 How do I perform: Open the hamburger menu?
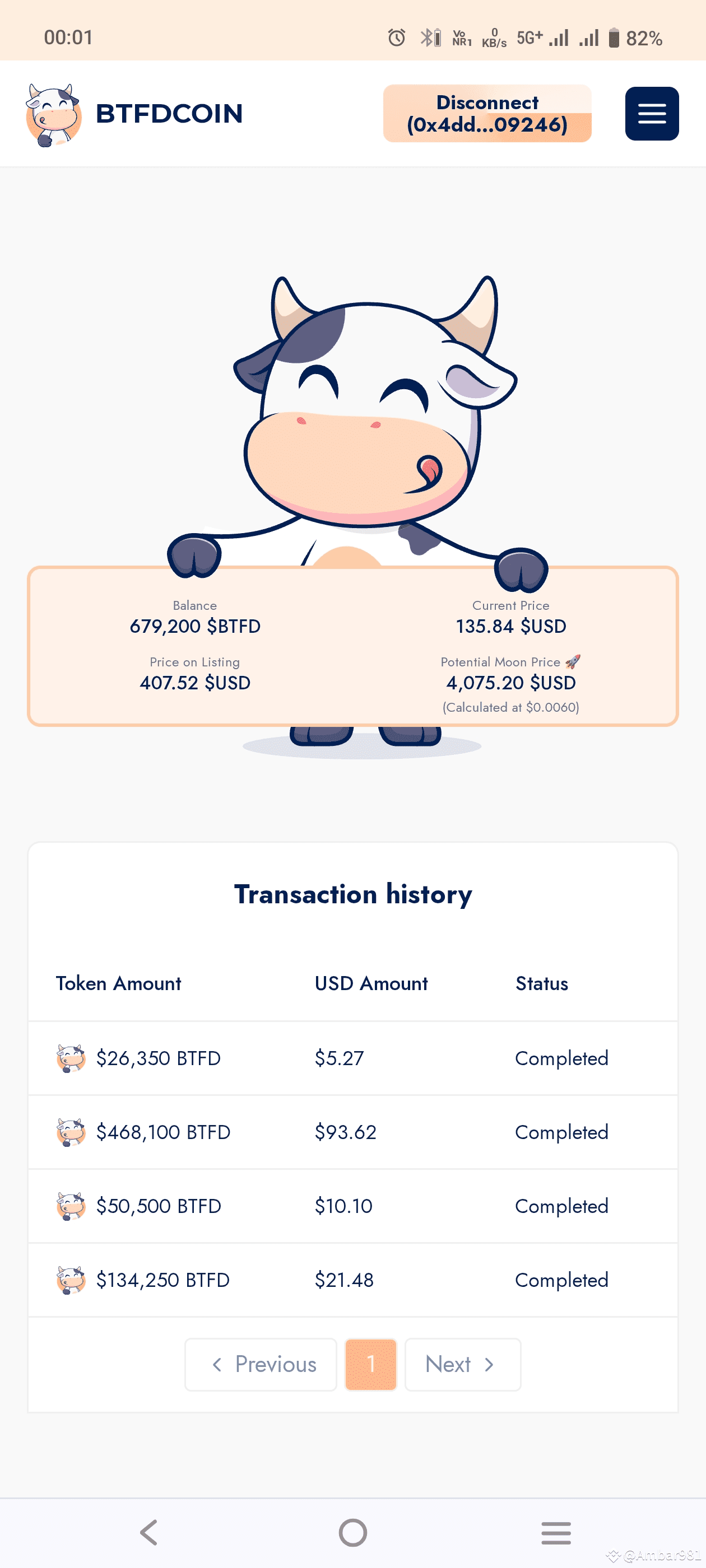pos(652,114)
